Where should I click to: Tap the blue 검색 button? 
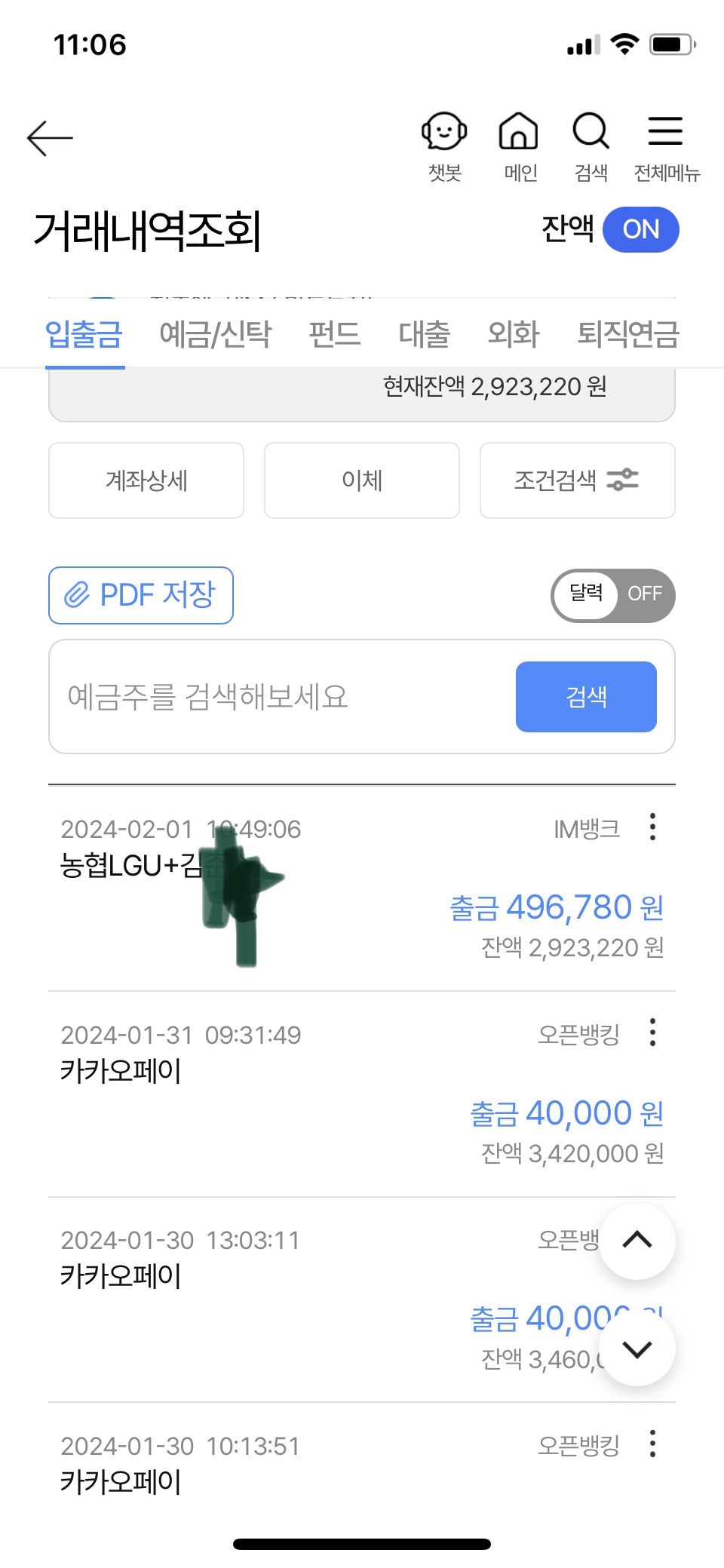click(x=586, y=697)
